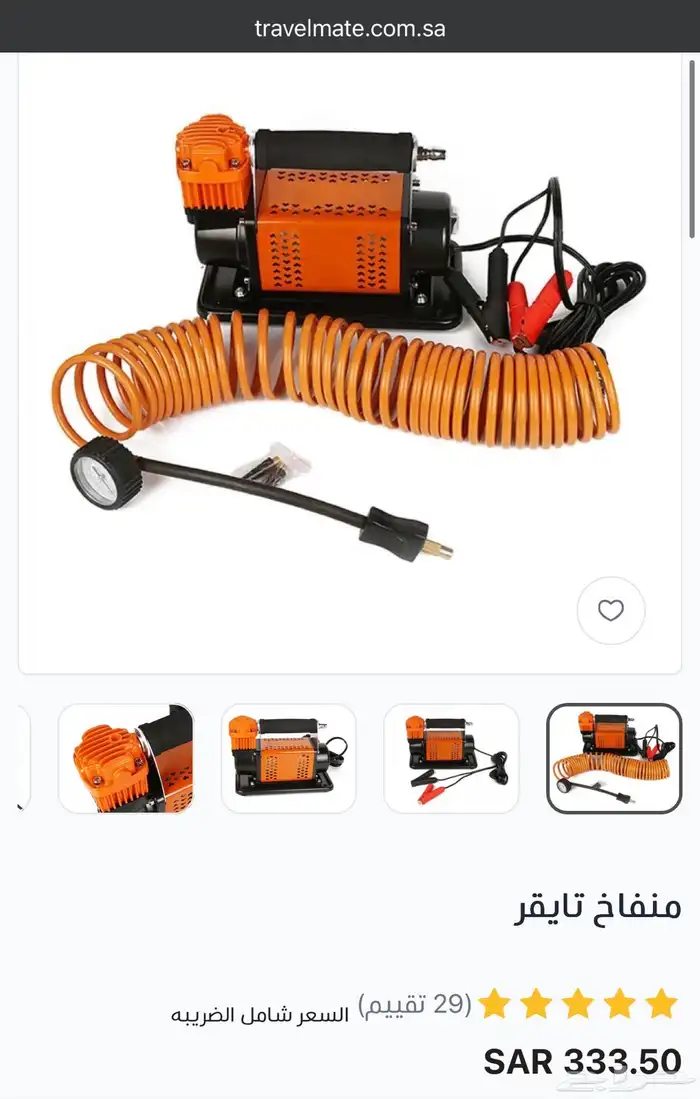
Task: Select the thumbnail showing compressor with battery clamps
Action: point(451,758)
